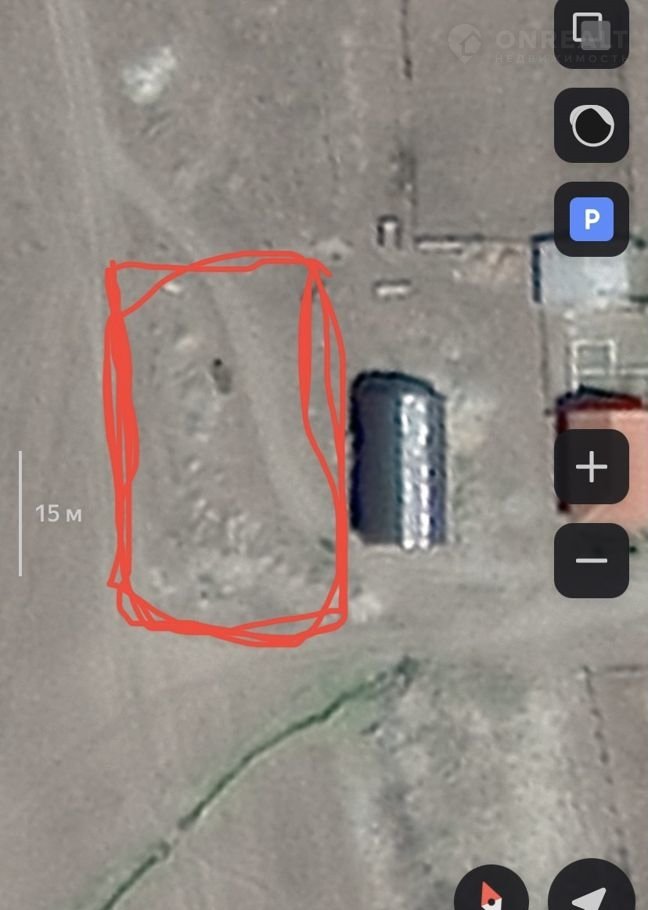This screenshot has height=910, width=648.
Task: Toggle the traffic layer circle icon
Action: click(x=591, y=125)
